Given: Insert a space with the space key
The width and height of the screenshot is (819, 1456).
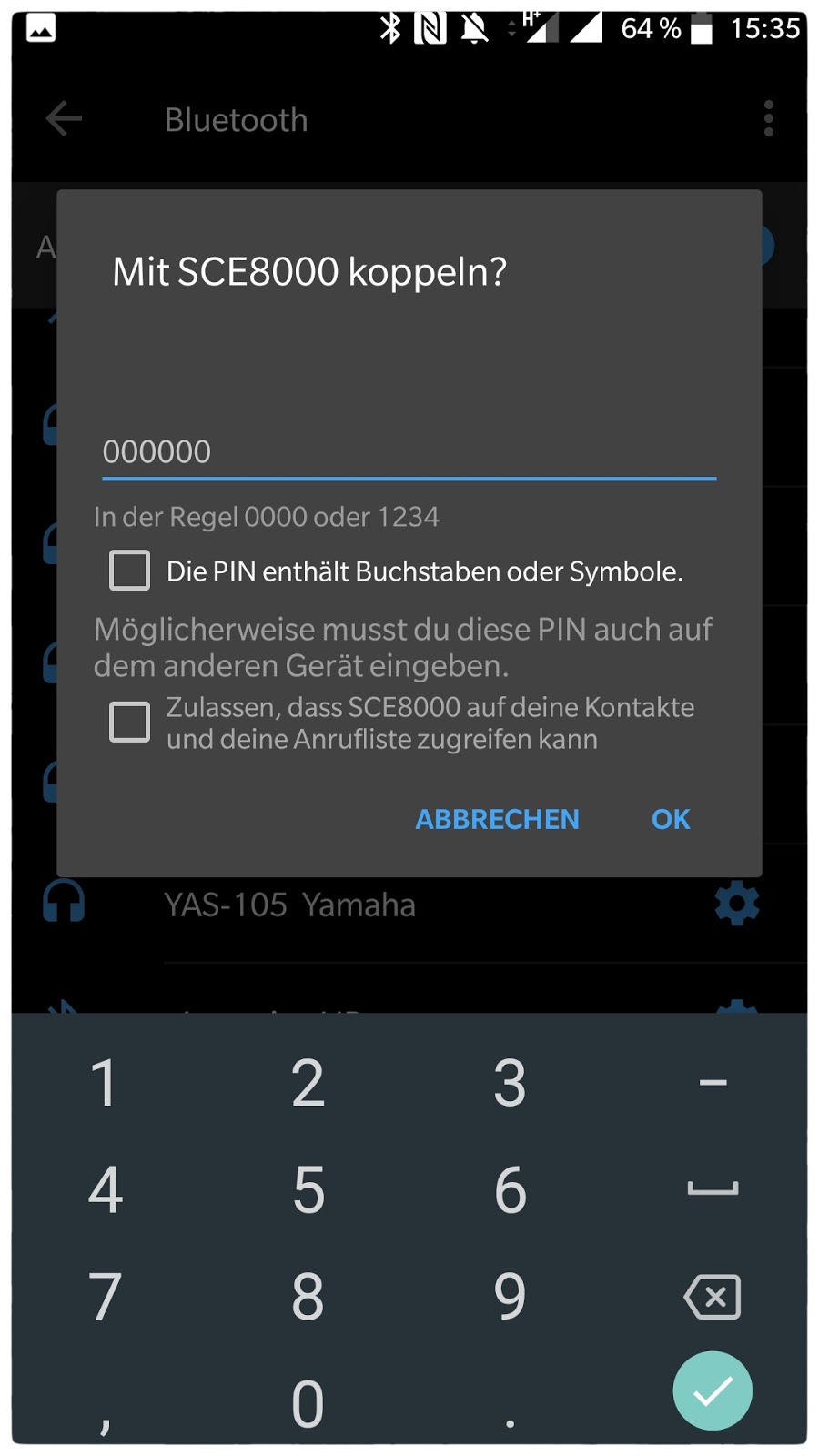Looking at the screenshot, I should (713, 1189).
